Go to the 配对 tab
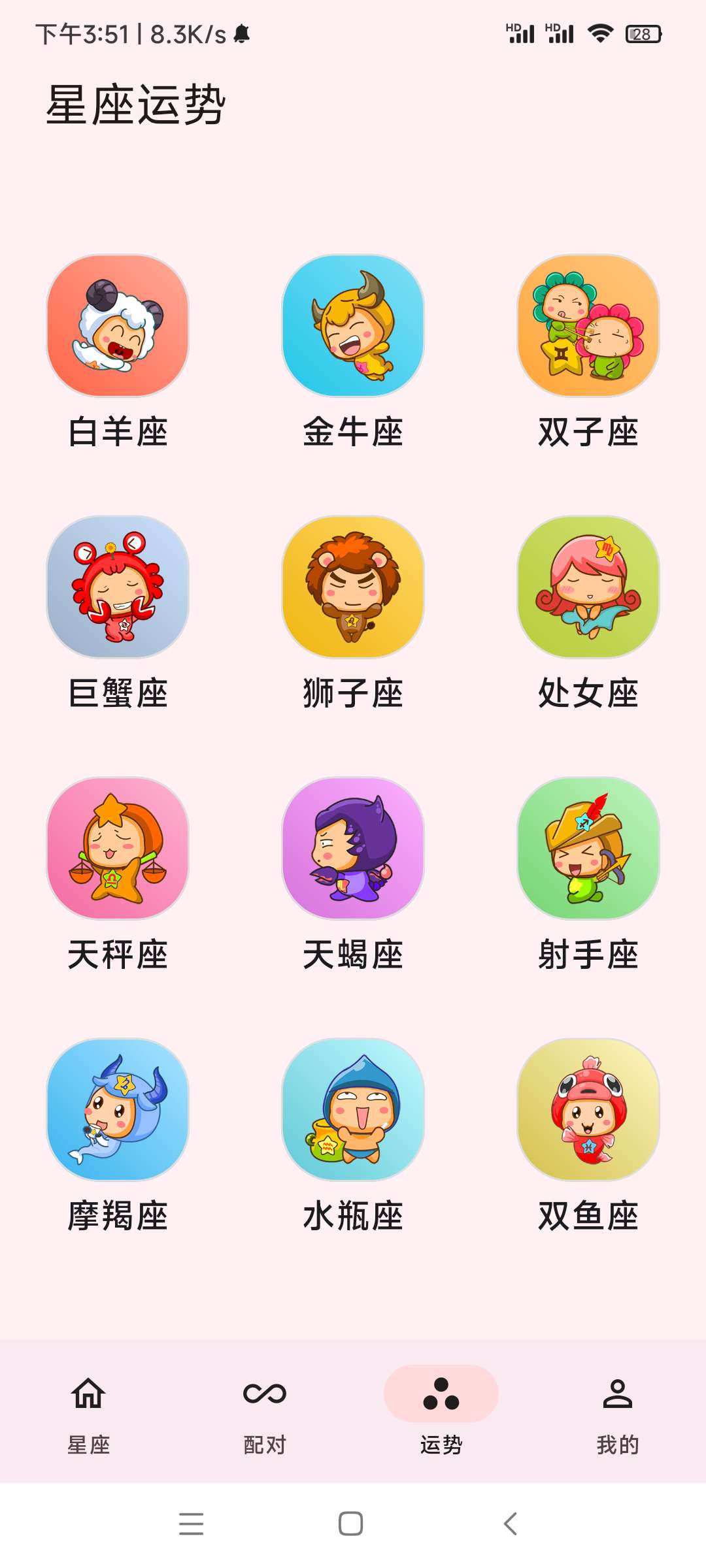This screenshot has width=706, height=1568. (x=265, y=1411)
